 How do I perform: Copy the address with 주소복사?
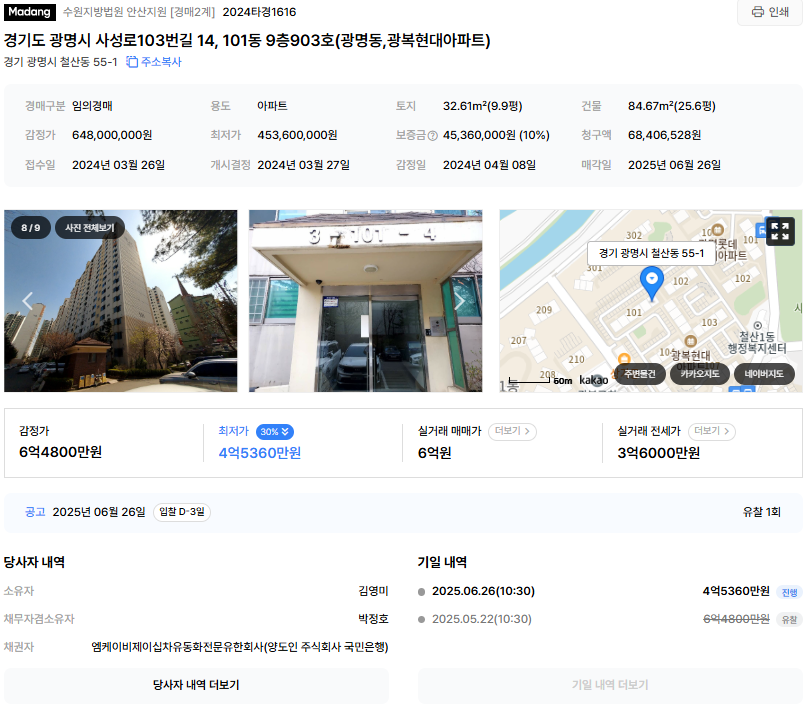(x=153, y=62)
